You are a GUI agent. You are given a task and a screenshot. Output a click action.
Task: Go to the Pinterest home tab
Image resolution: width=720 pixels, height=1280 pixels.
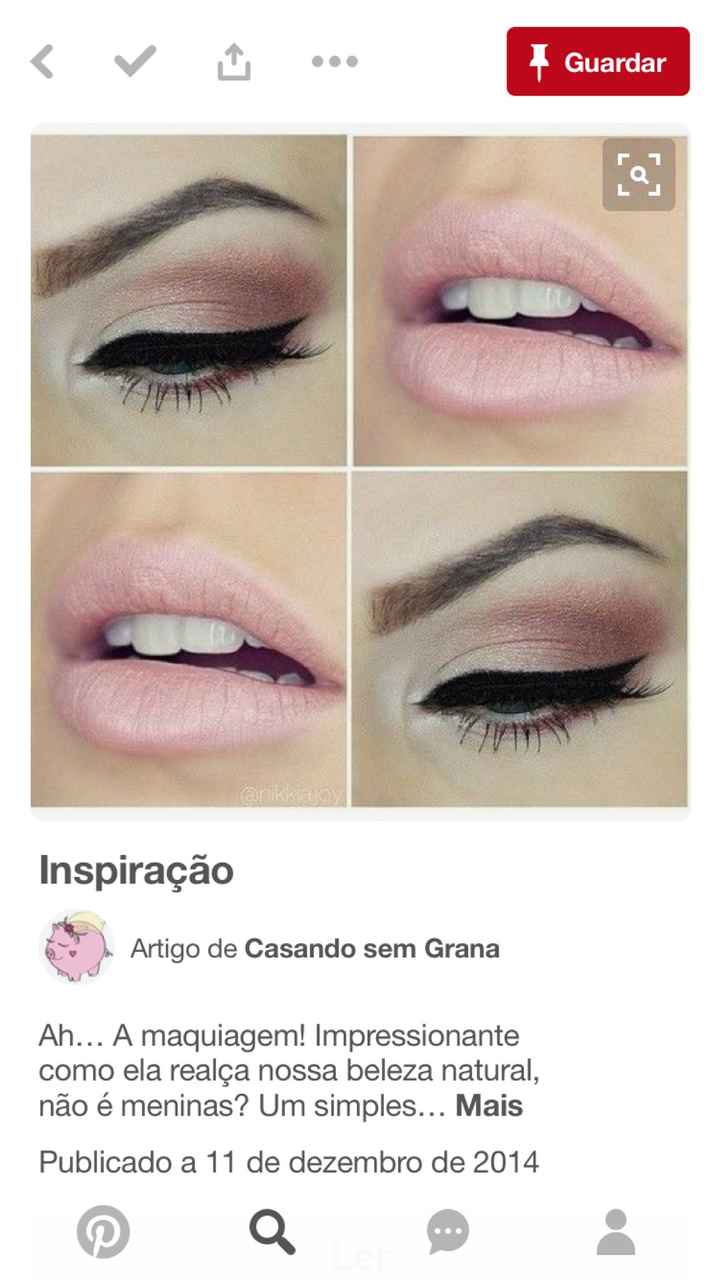[103, 1231]
